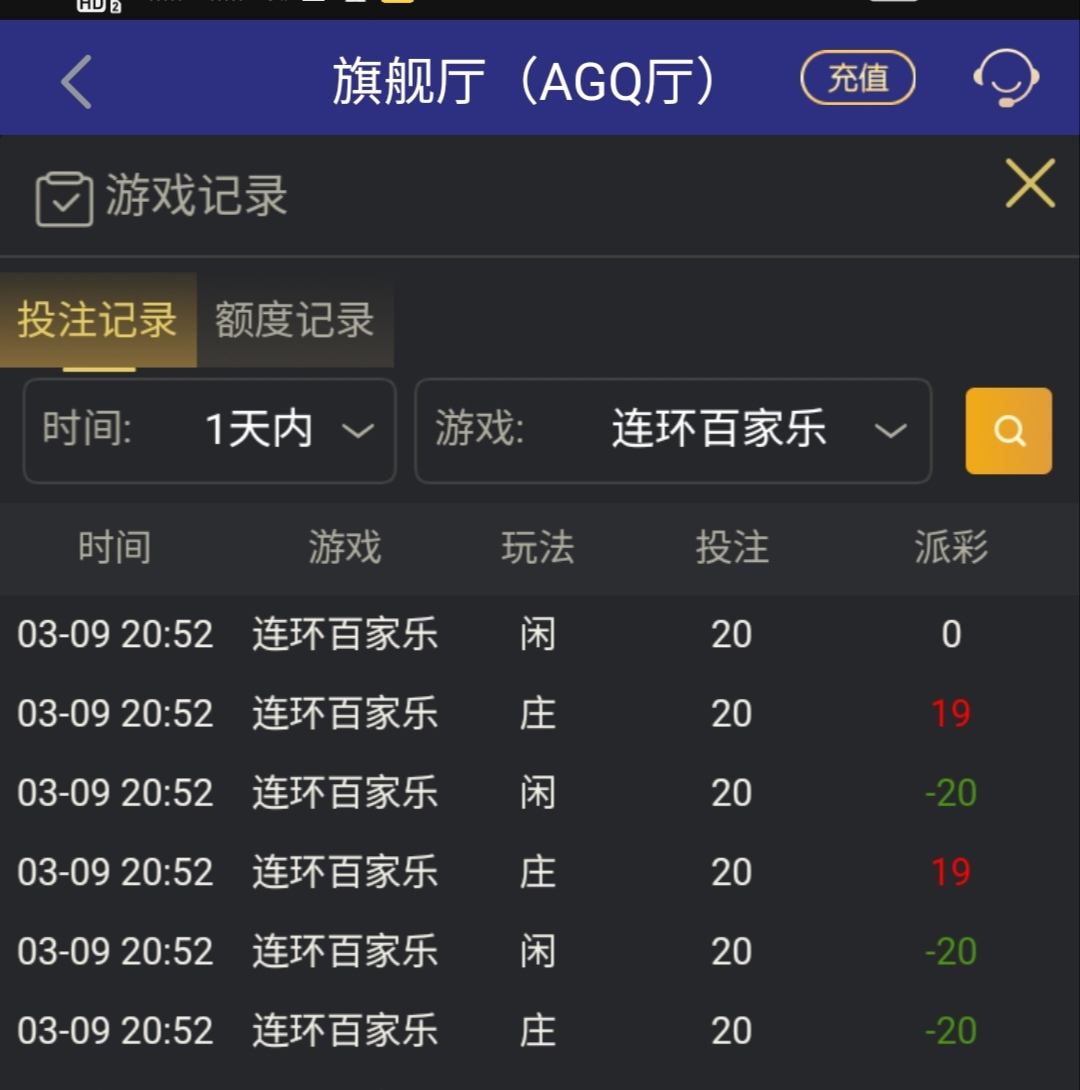Screen dimensions: 1080x1090
Task: Run the search with the orange magnifier button
Action: coord(1008,431)
